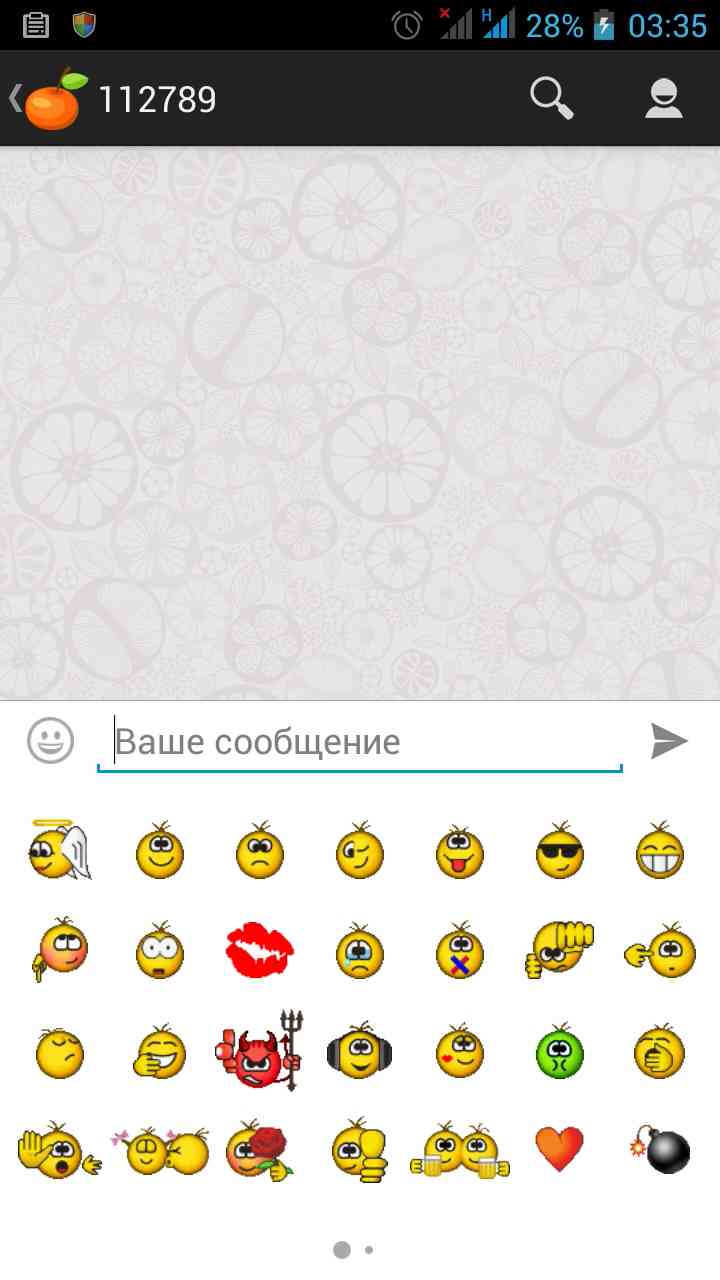Switch to the second emoticon page dot
The height and width of the screenshot is (1280, 720).
tap(369, 1250)
